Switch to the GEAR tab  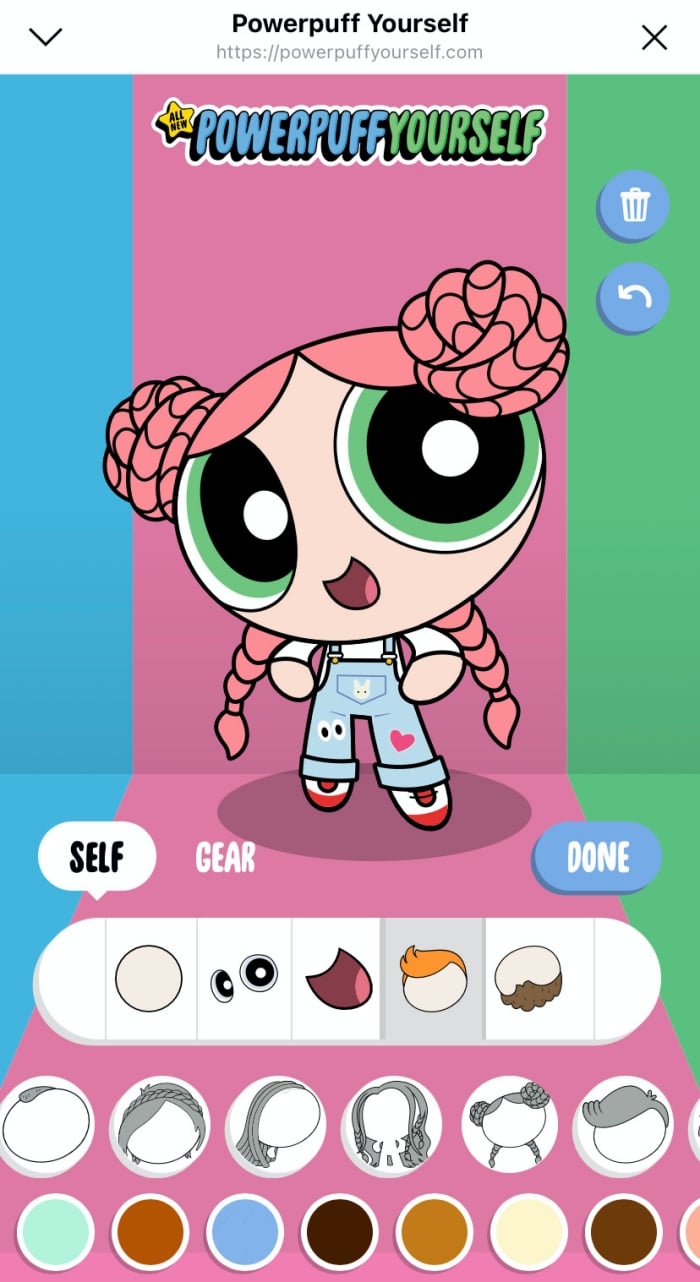point(225,857)
